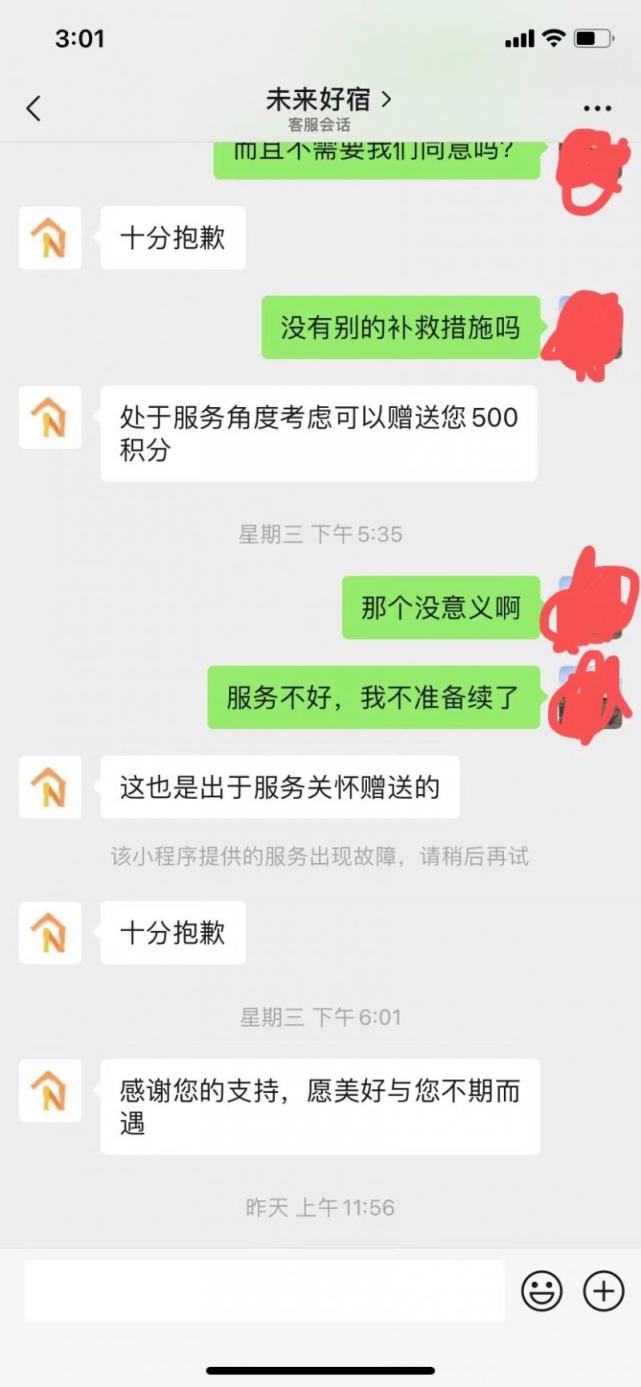Open the 未来好宿 service account details

329,100
